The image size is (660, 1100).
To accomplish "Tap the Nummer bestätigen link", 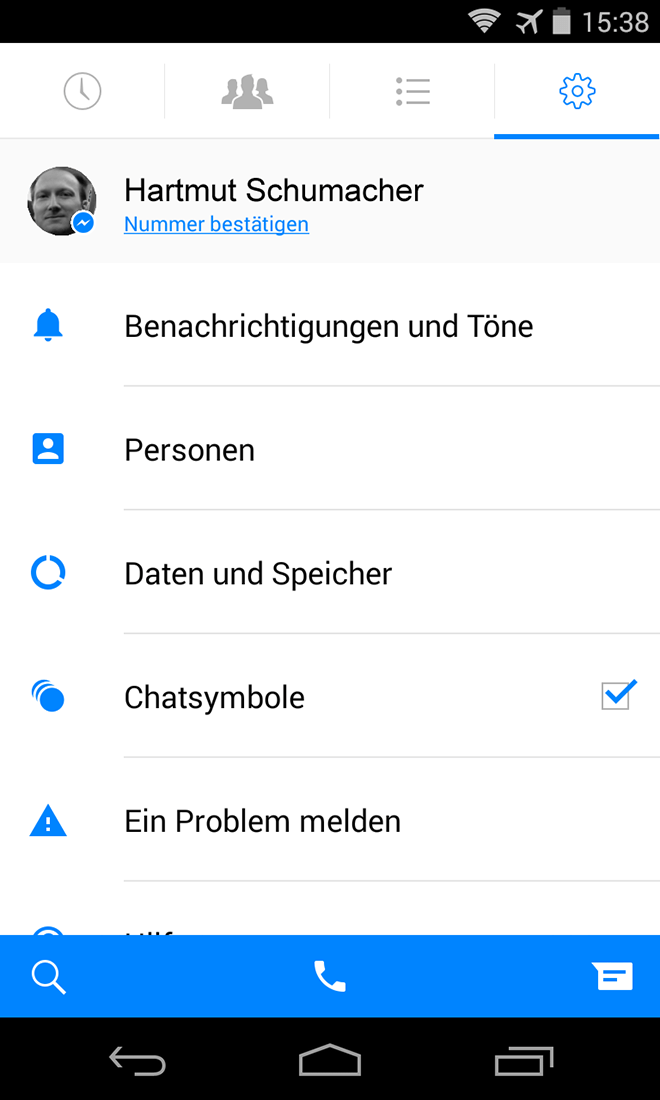I will (x=216, y=225).
